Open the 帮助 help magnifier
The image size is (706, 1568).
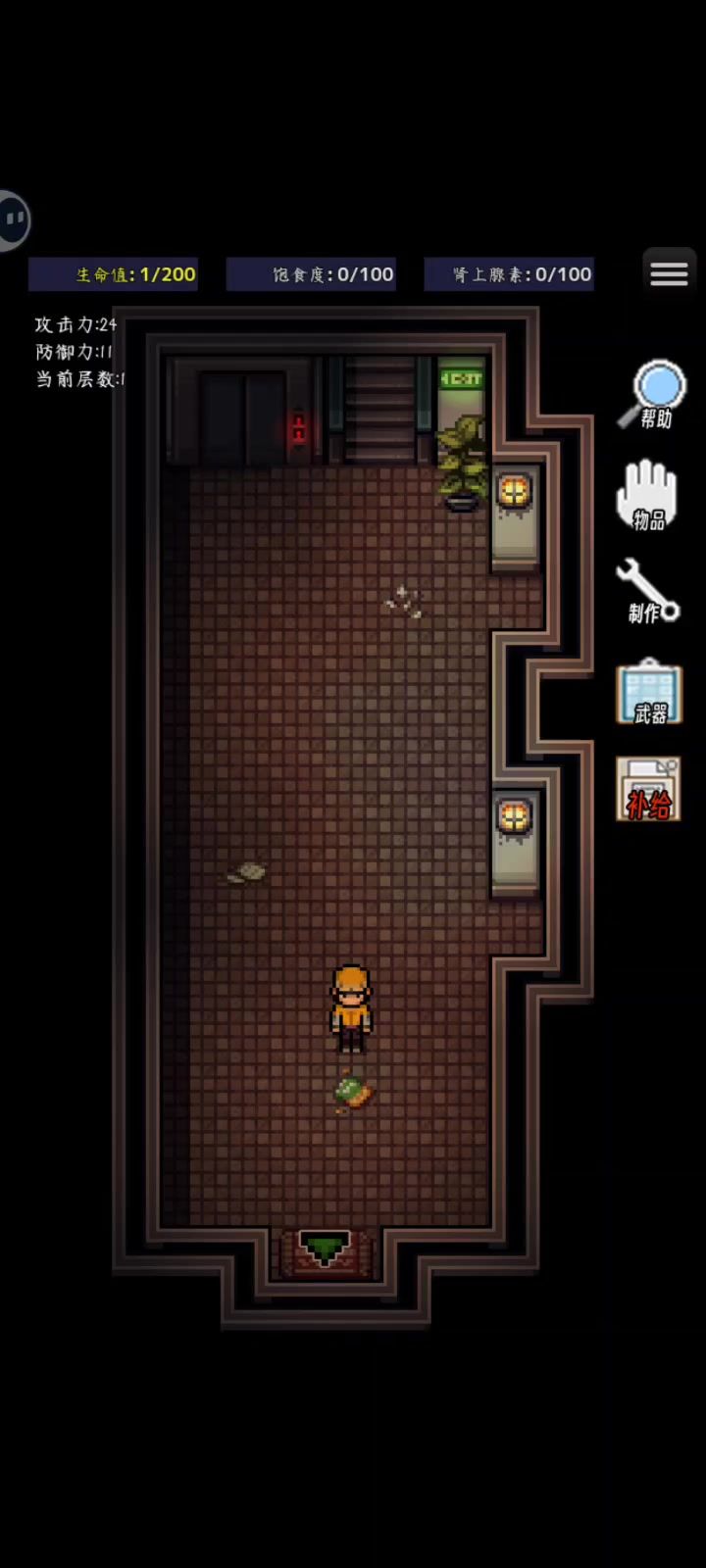click(653, 394)
